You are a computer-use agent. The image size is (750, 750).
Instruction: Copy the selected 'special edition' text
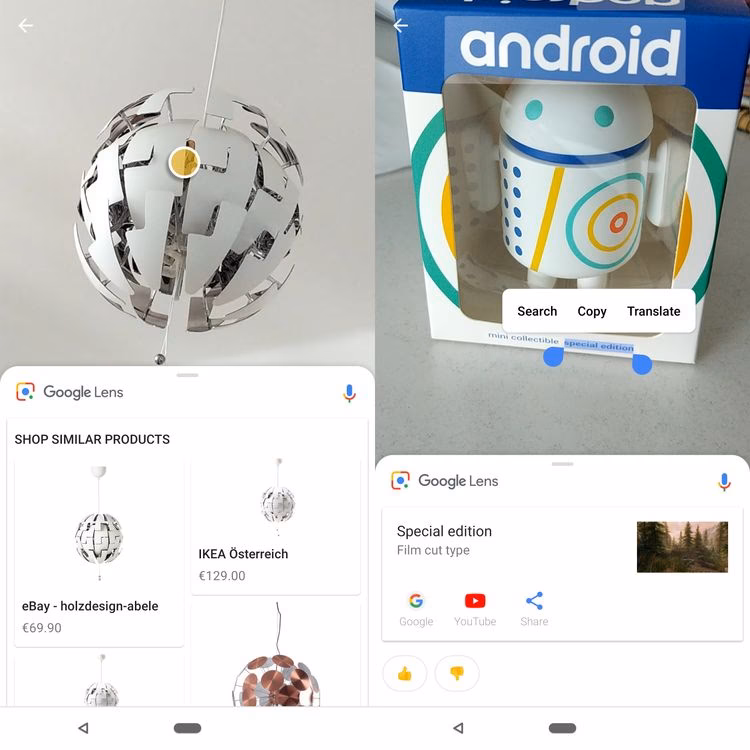592,311
